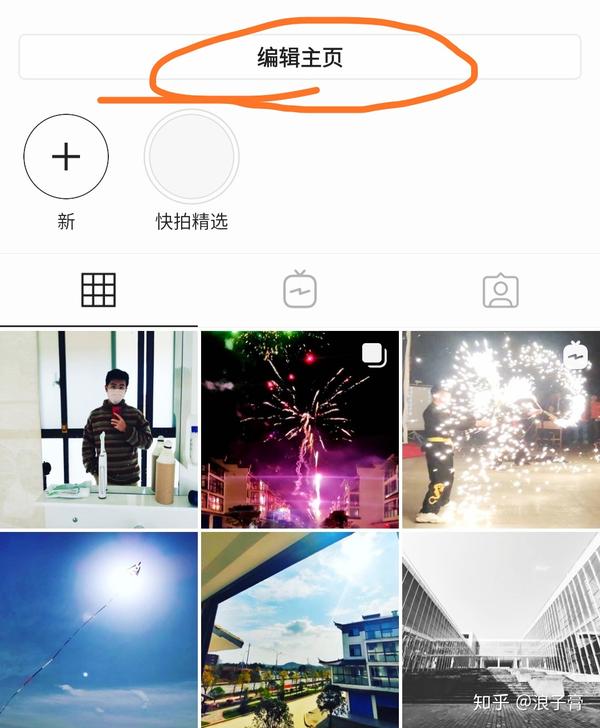
Task: Open the colorful building skyline post
Action: [x=300, y=630]
